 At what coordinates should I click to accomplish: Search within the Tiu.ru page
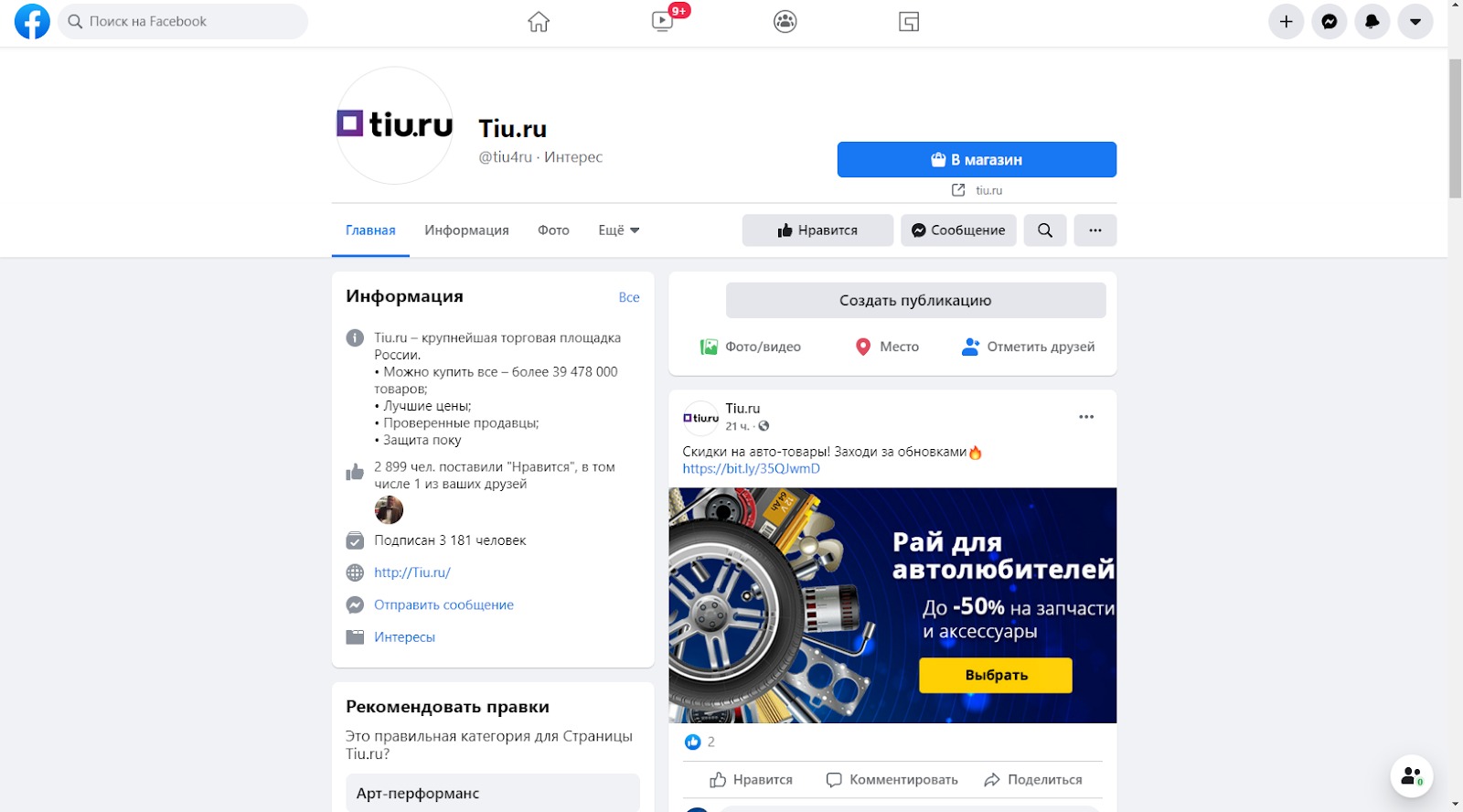[1044, 230]
